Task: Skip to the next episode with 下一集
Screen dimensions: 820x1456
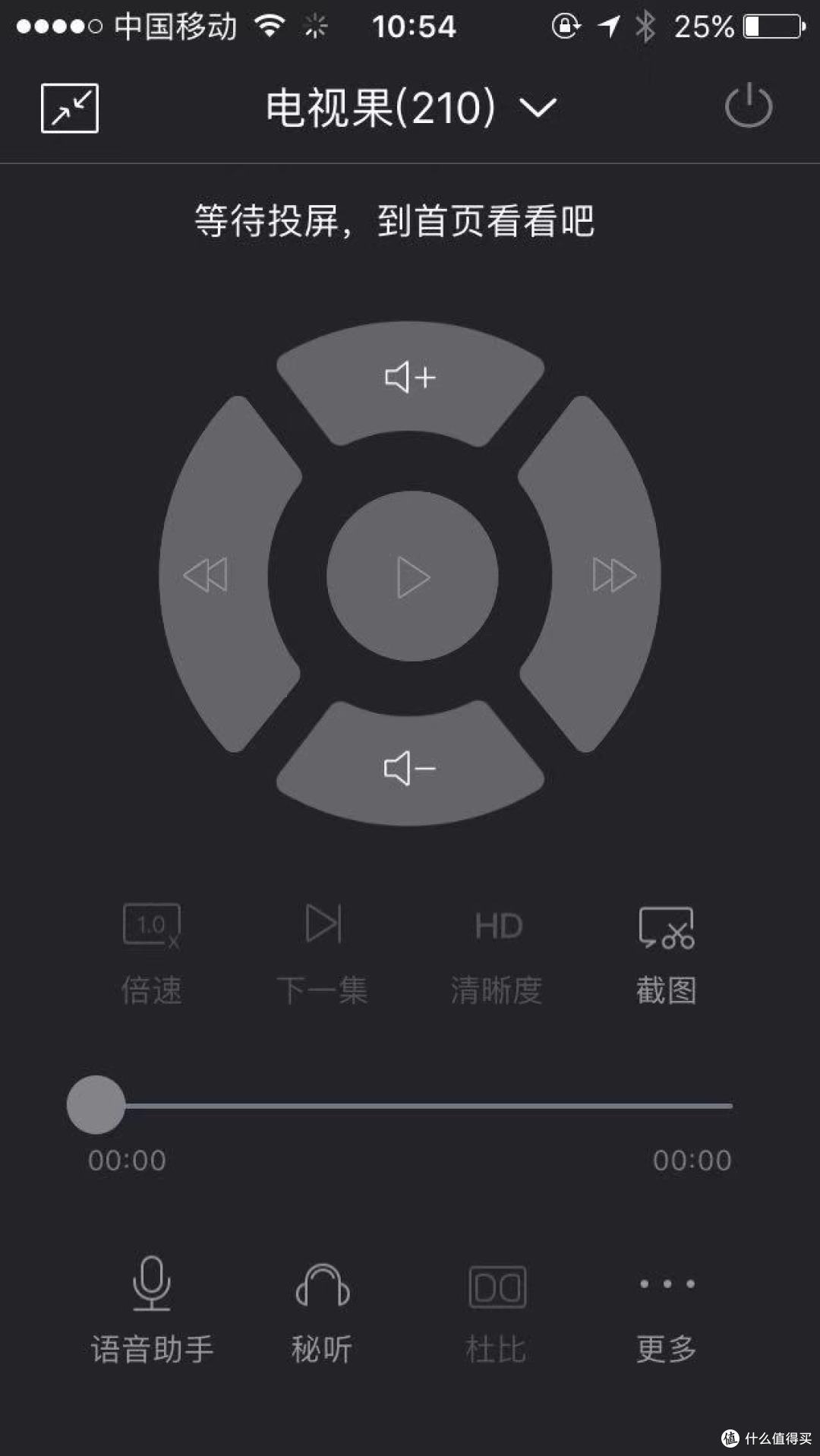Action: click(x=323, y=955)
